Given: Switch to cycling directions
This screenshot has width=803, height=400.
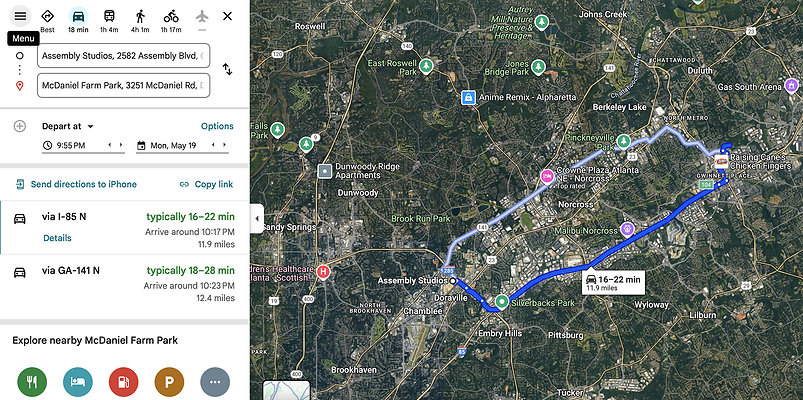Looking at the screenshot, I should pyautogui.click(x=171, y=17).
